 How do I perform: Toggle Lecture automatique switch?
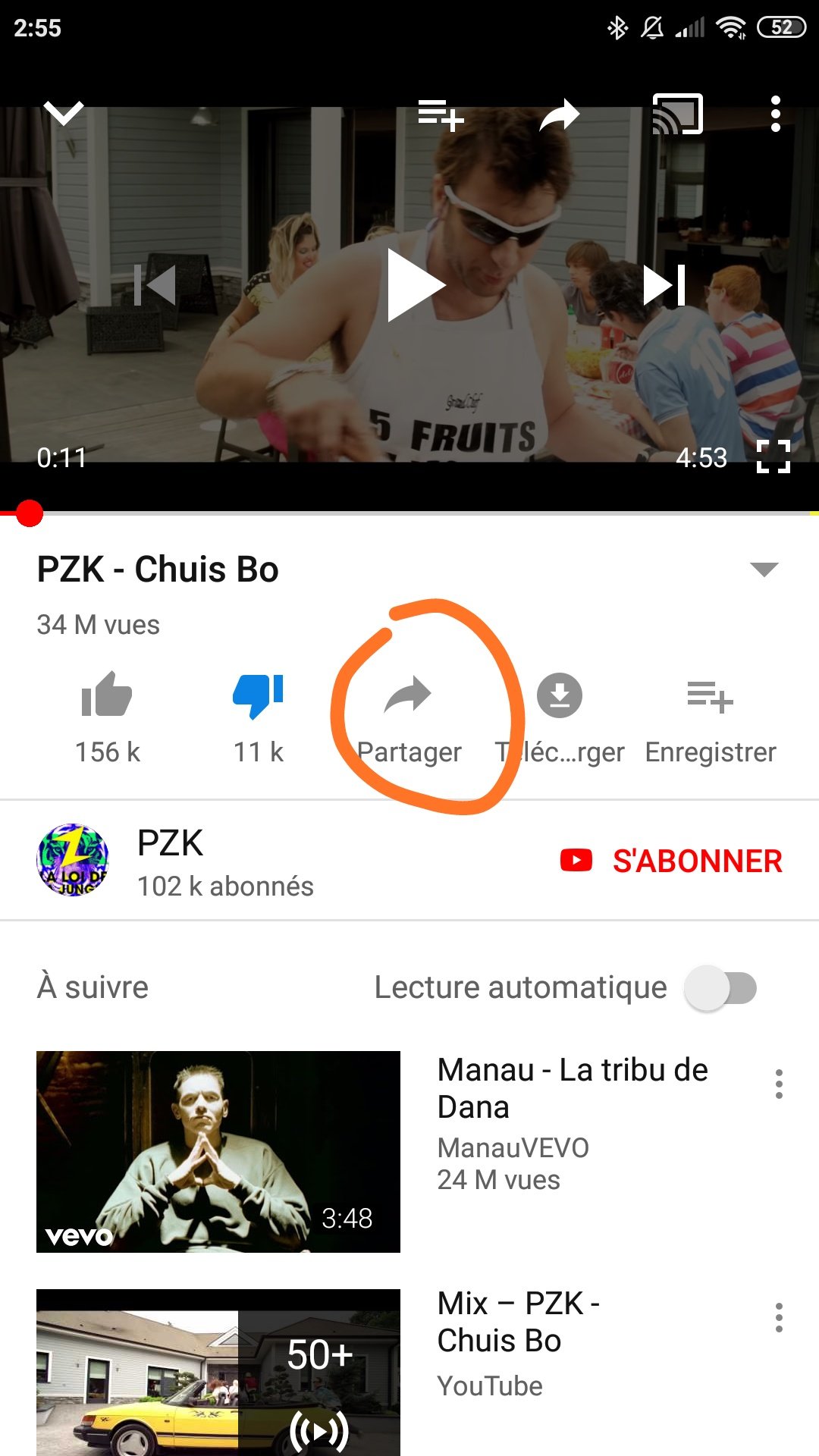[x=720, y=988]
